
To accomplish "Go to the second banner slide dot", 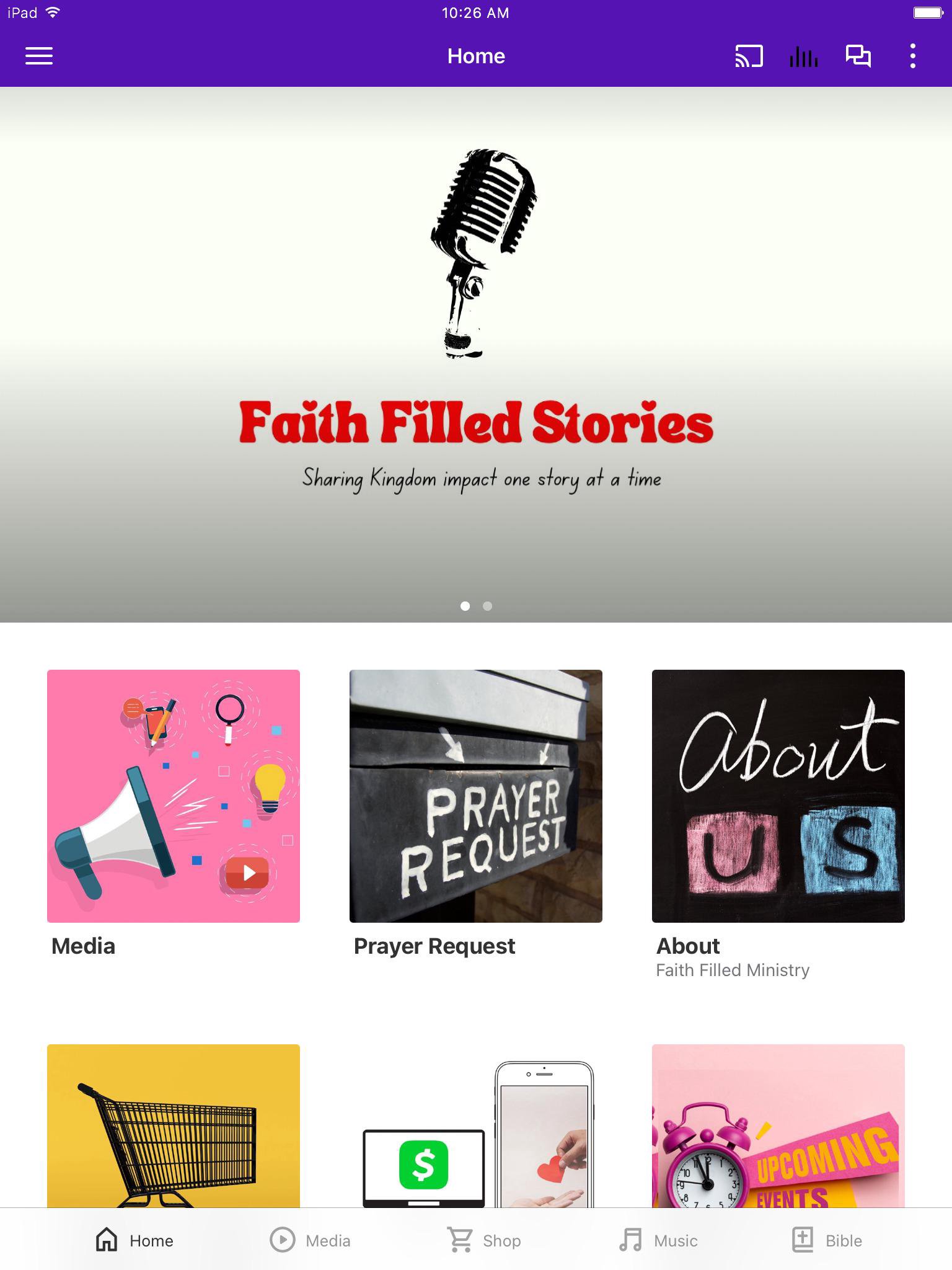I will coord(488,606).
